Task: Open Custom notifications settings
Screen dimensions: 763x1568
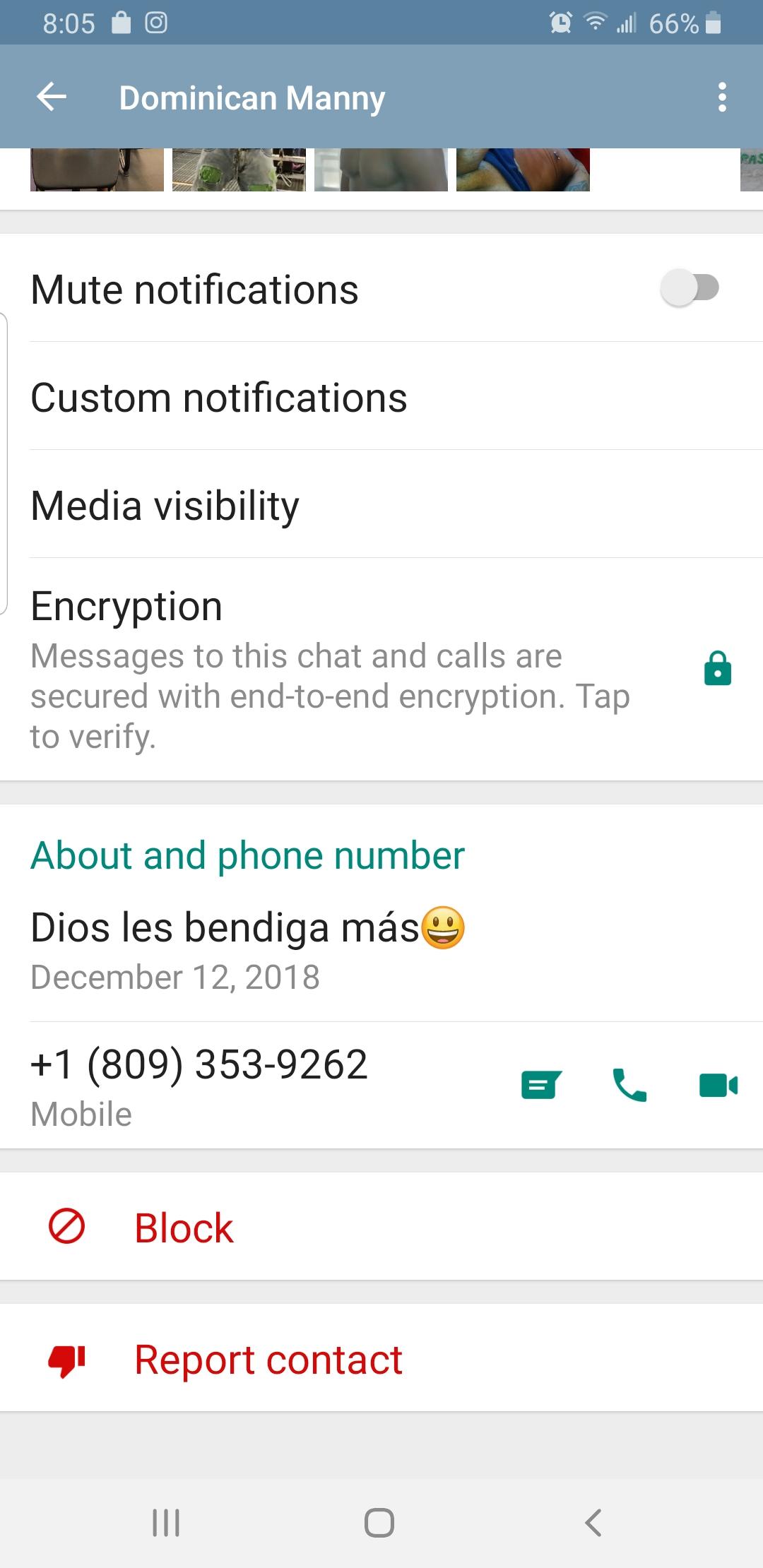Action: pos(381,397)
